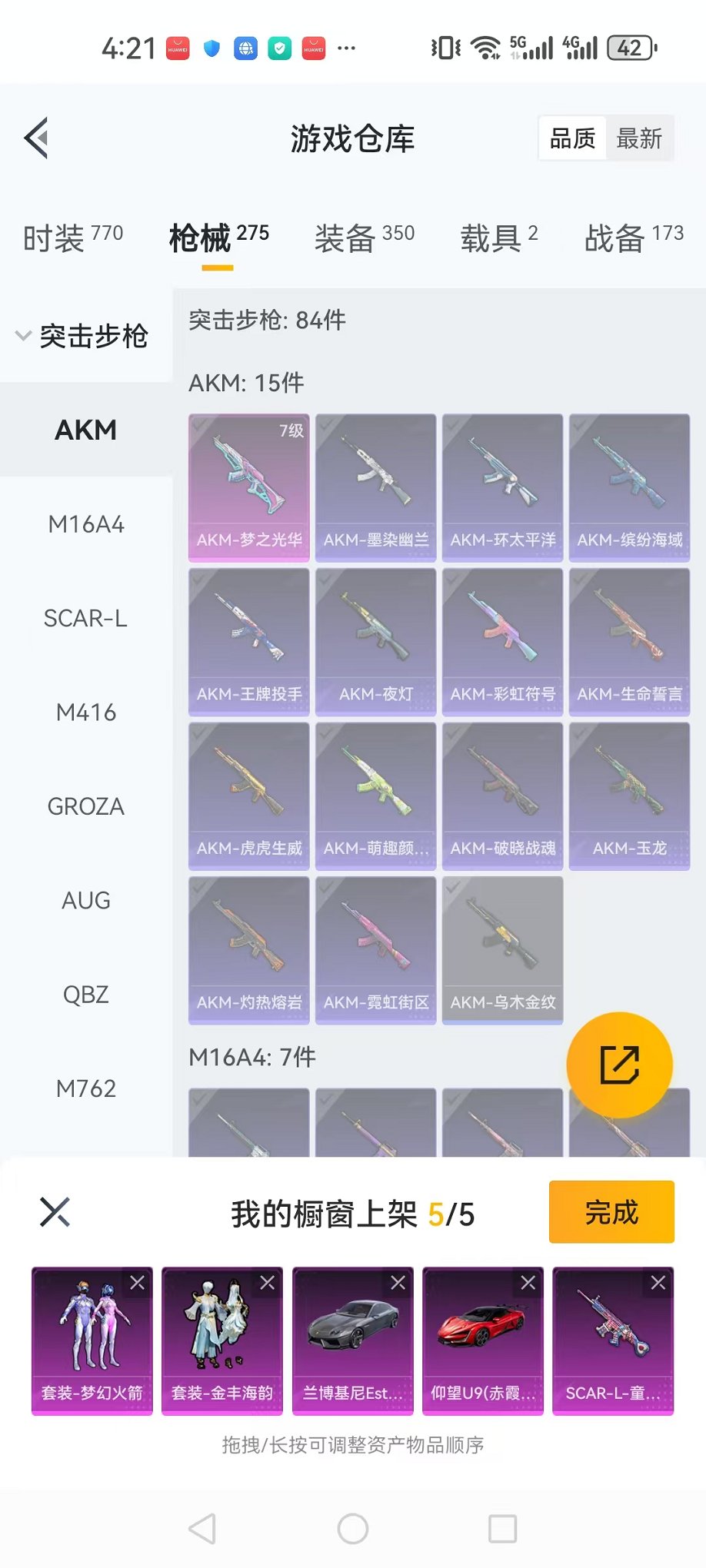The height and width of the screenshot is (1568, 706).
Task: Remove 仰望U9 car from the showcase
Action: (x=528, y=1282)
